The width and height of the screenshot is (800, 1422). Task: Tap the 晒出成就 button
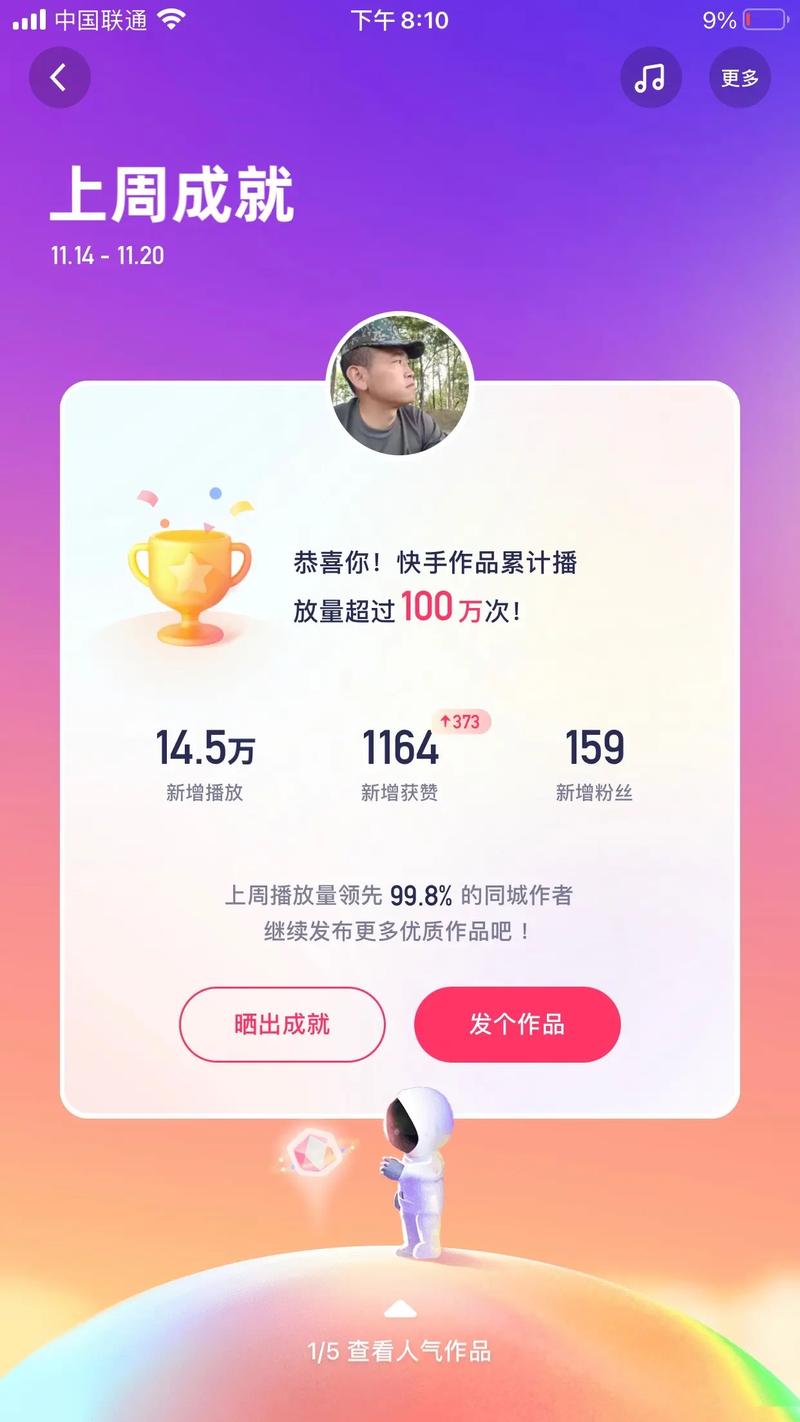tap(282, 1024)
